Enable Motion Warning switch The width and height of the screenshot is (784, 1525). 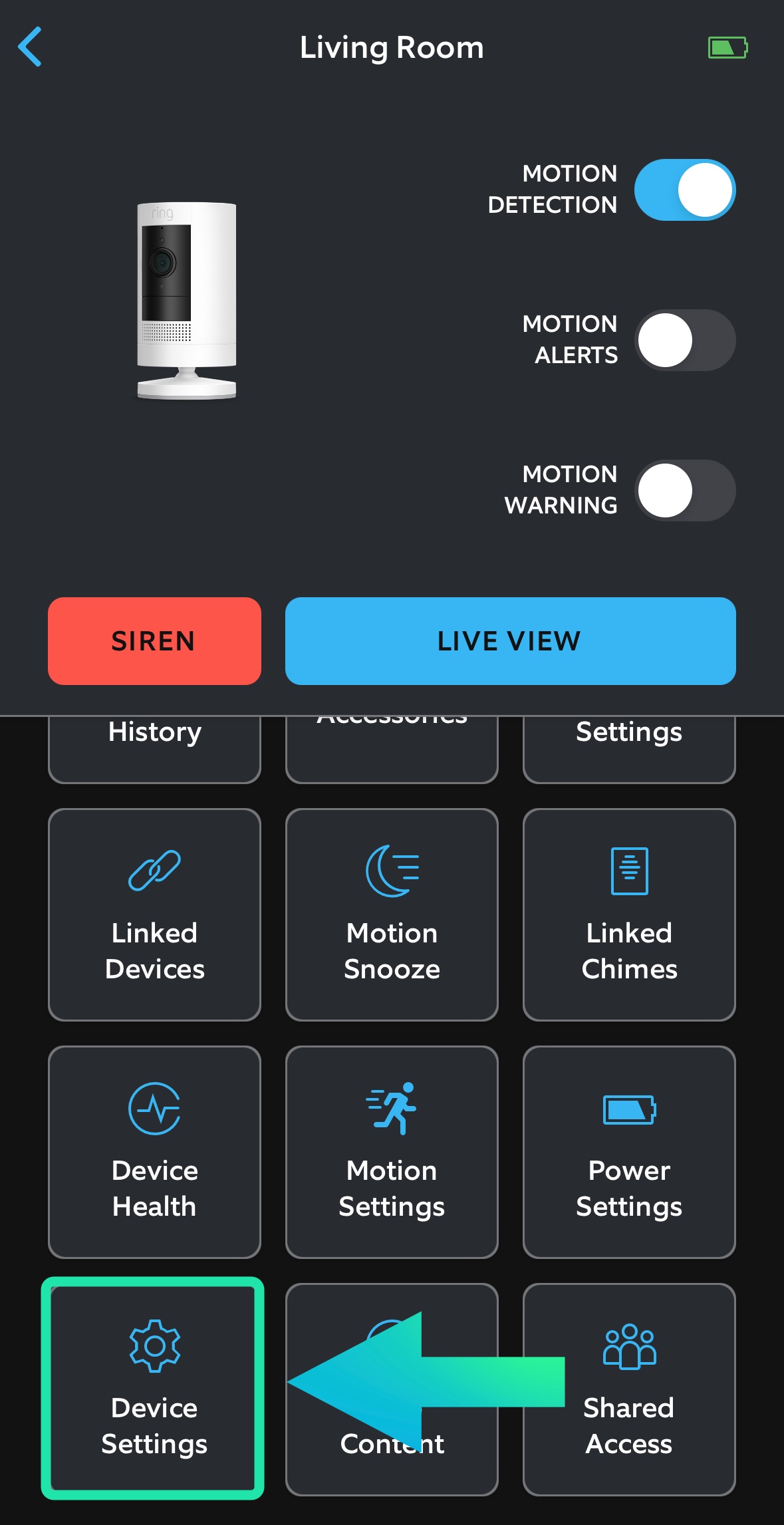pos(684,491)
